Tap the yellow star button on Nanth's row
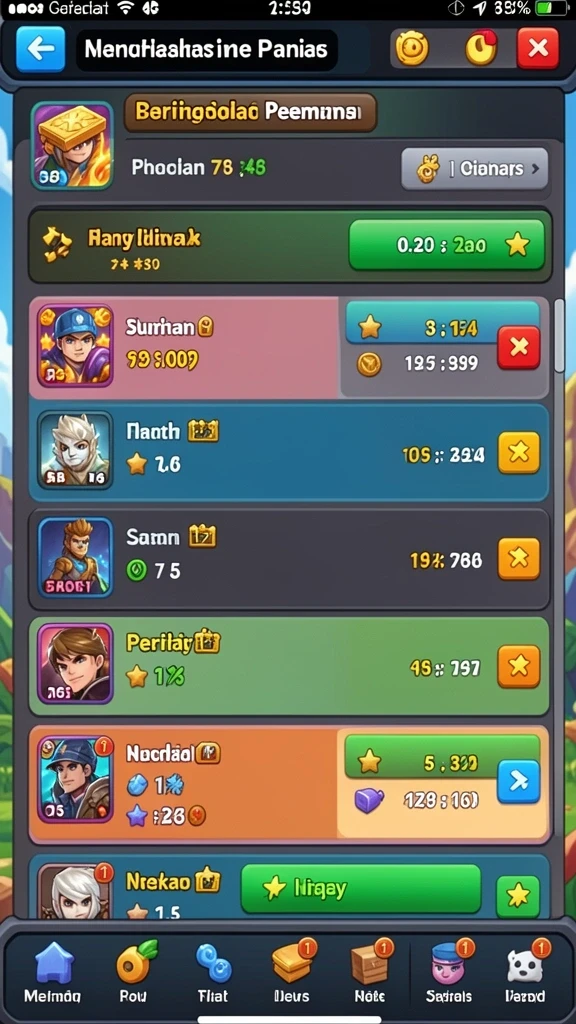 pyautogui.click(x=519, y=452)
